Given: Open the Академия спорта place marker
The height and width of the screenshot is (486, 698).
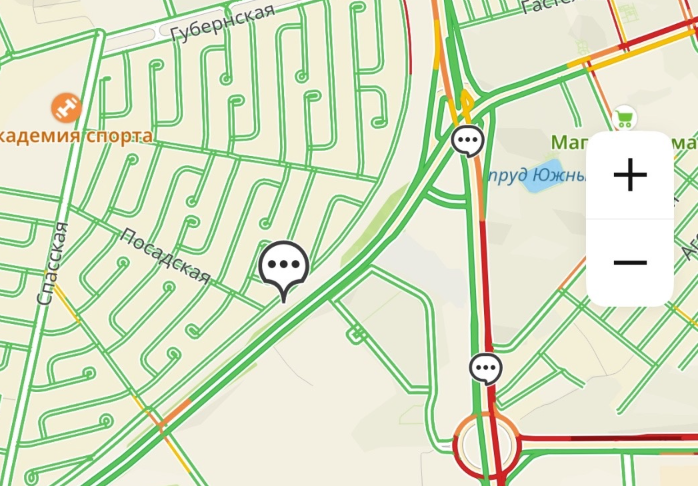Looking at the screenshot, I should click(64, 105).
